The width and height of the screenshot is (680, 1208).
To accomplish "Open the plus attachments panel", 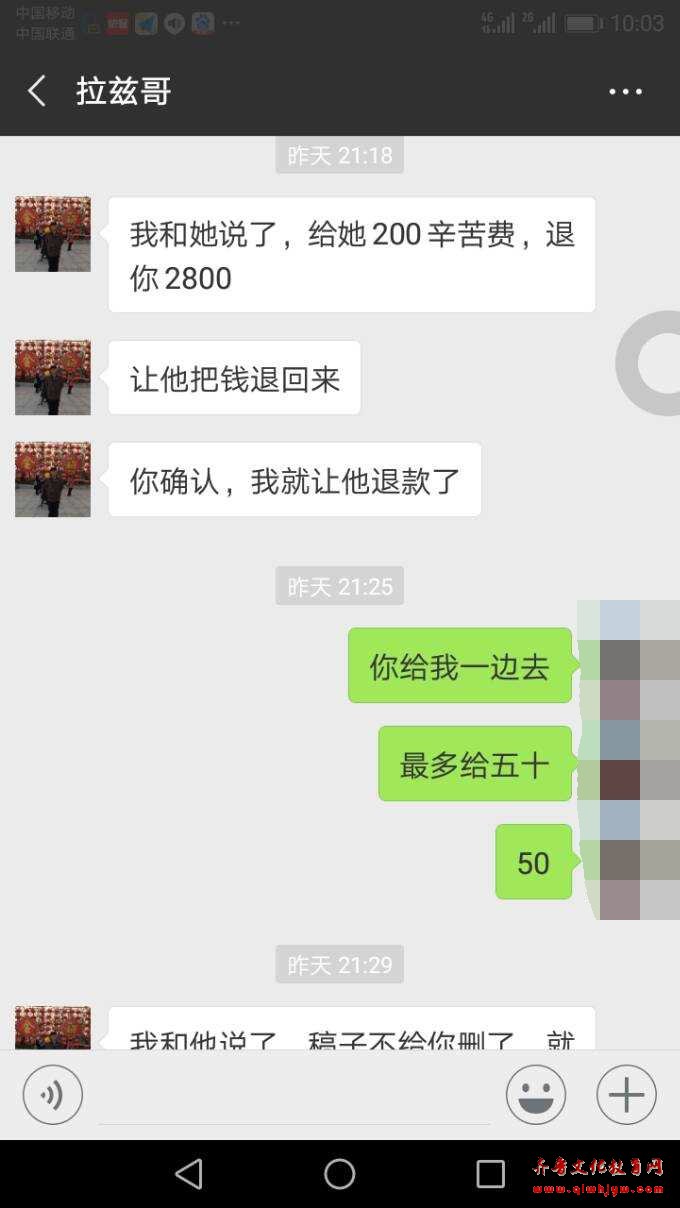I will click(x=627, y=1095).
